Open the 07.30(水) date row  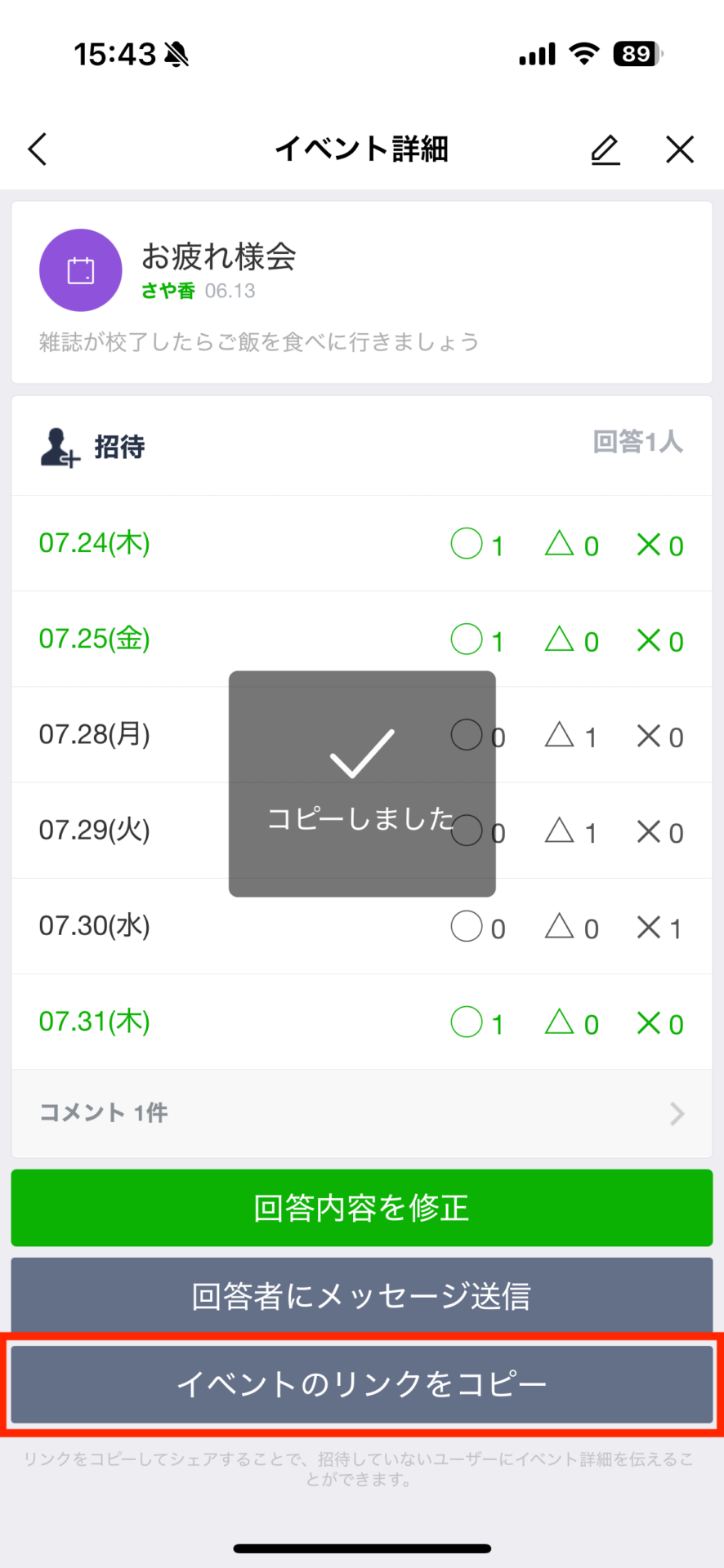point(362,926)
